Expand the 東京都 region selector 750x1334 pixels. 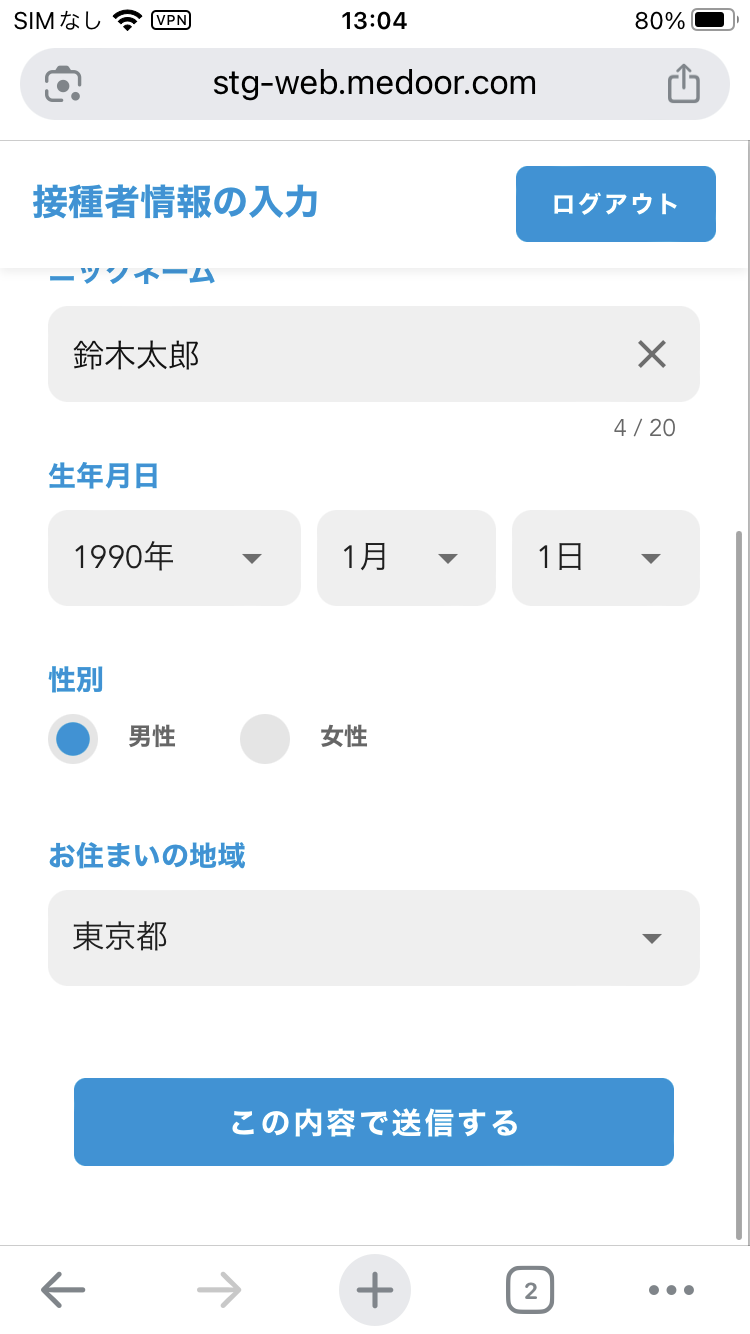(x=374, y=938)
